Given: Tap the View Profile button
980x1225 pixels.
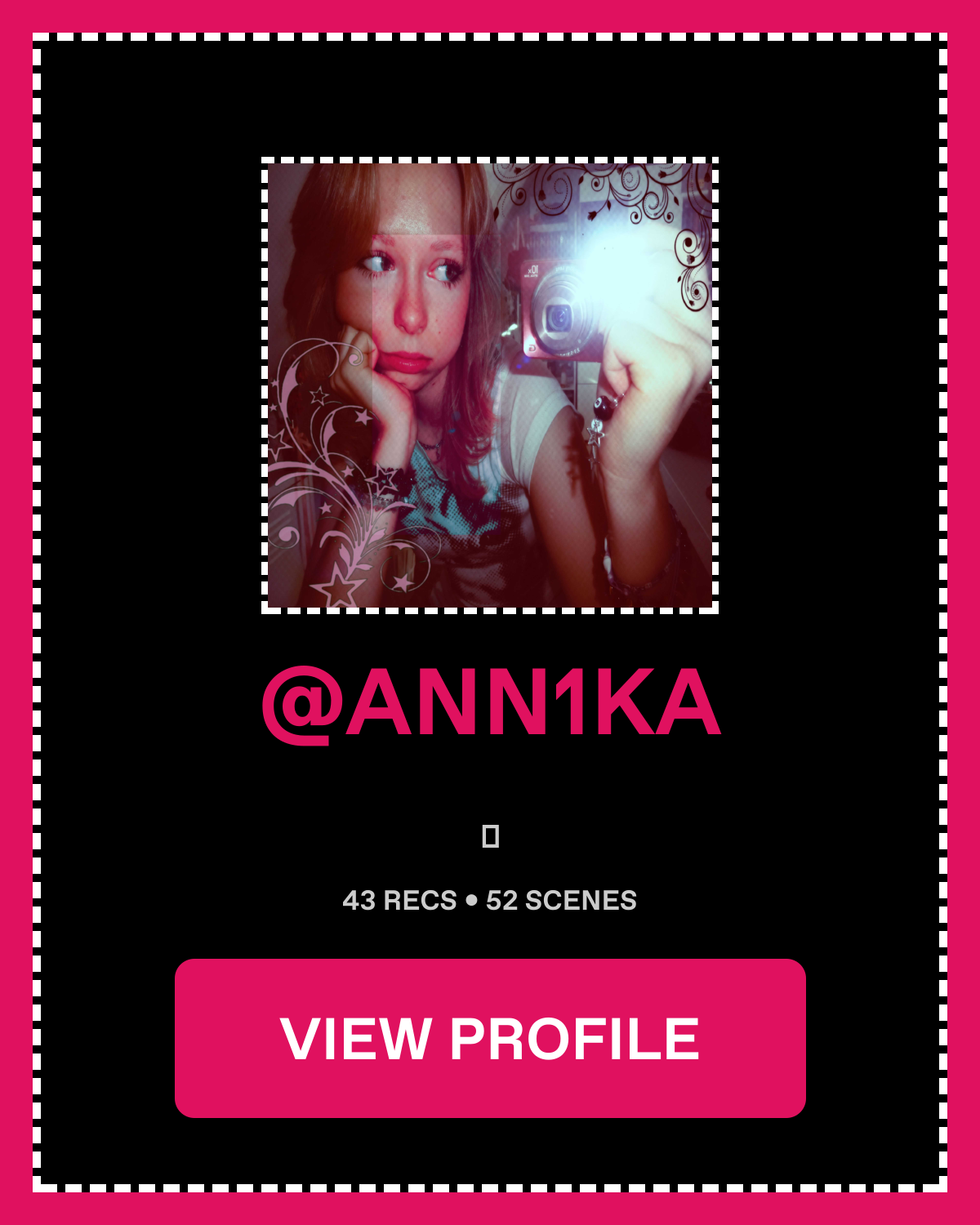Looking at the screenshot, I should (x=490, y=1038).
